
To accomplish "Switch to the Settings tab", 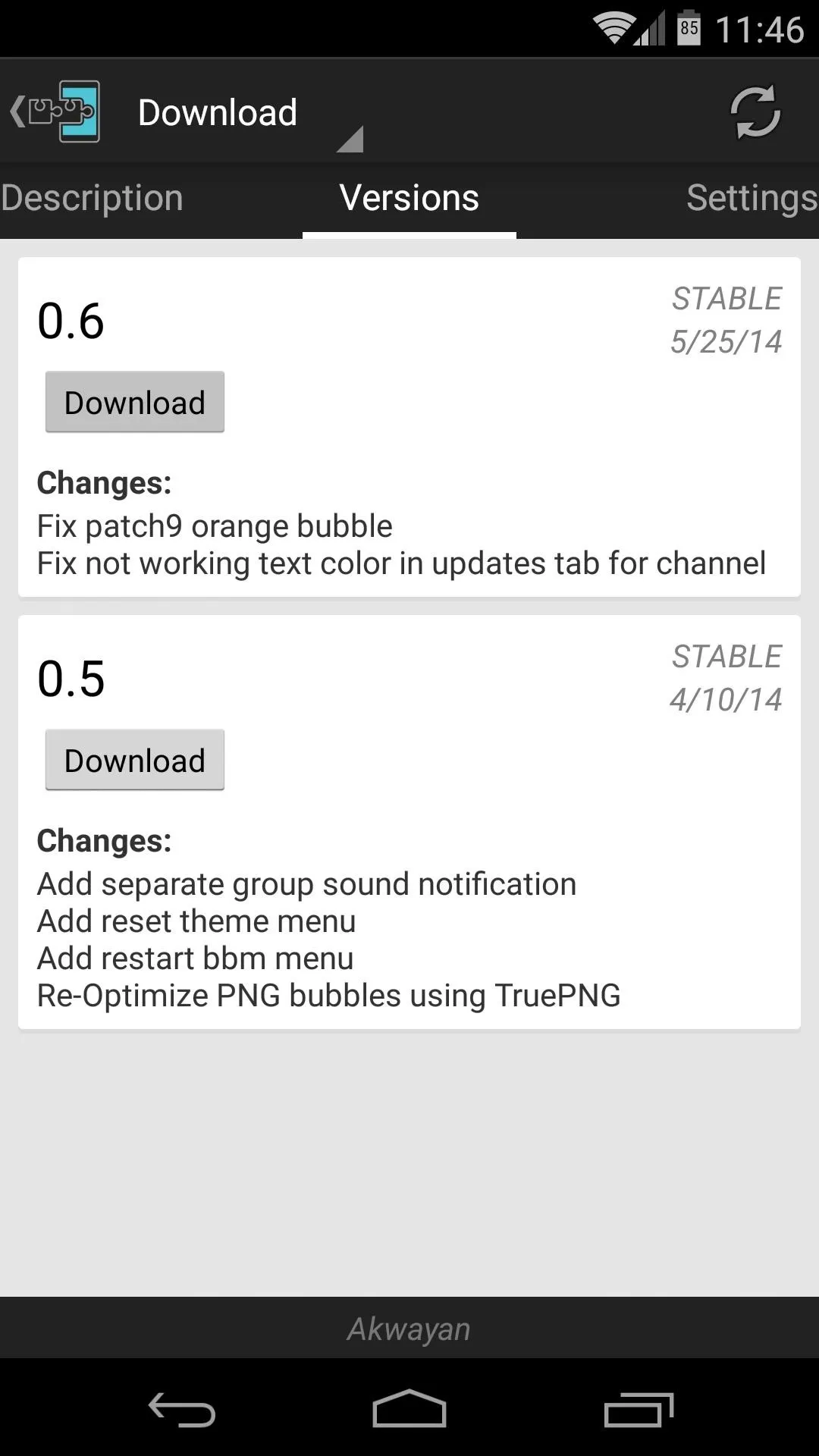I will pyautogui.click(x=752, y=199).
